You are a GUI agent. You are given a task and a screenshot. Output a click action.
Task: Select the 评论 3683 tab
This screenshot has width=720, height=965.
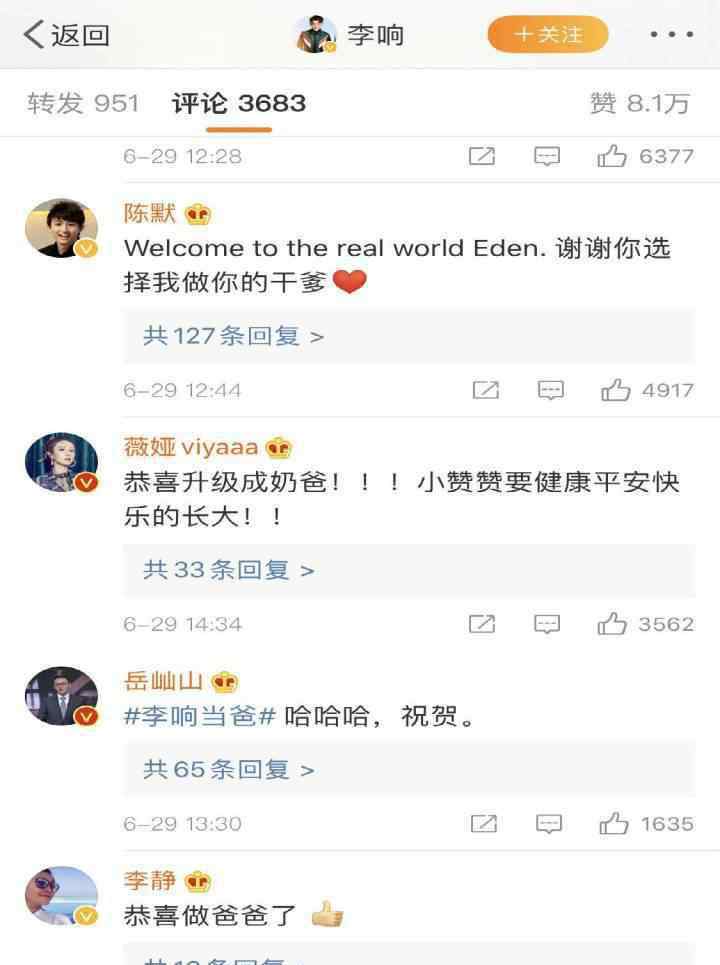point(239,103)
